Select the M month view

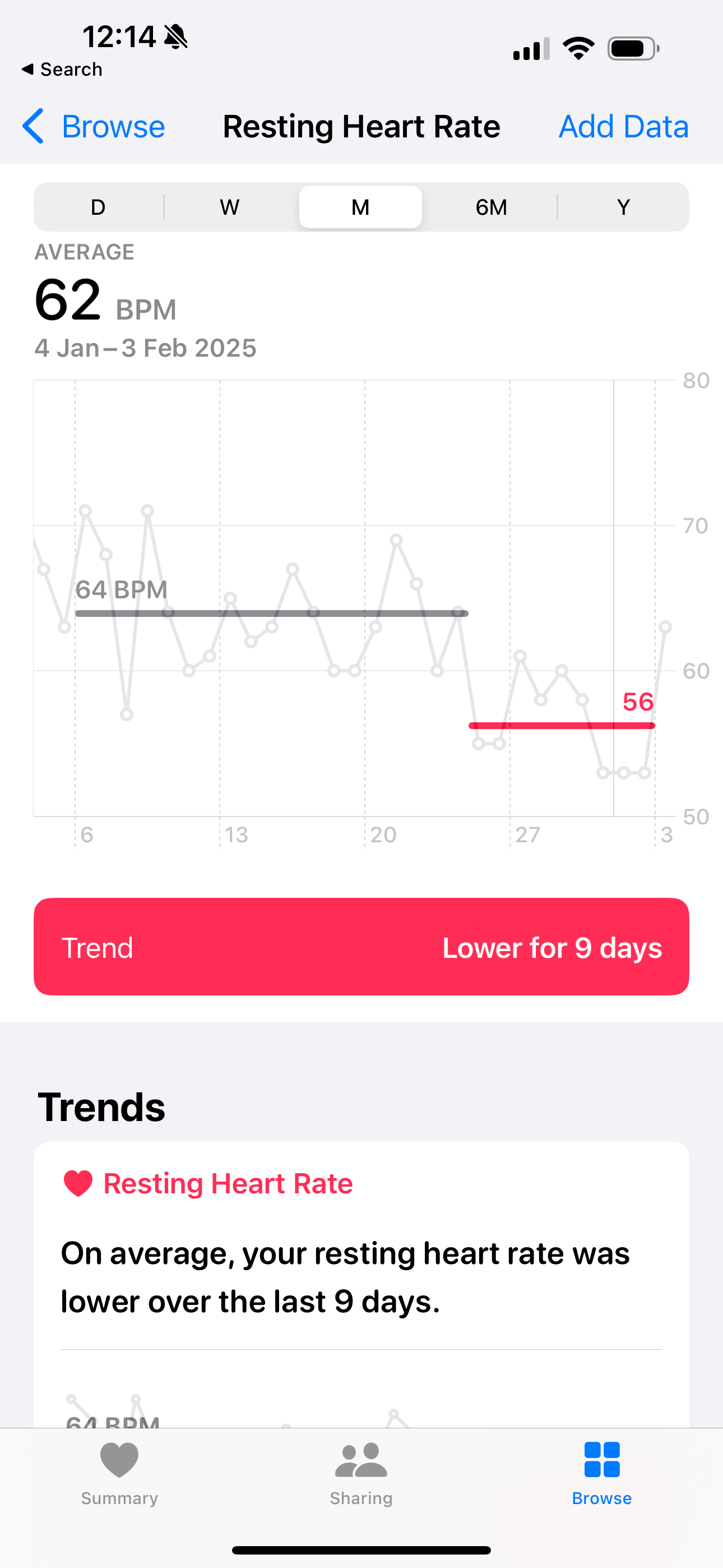(360, 207)
